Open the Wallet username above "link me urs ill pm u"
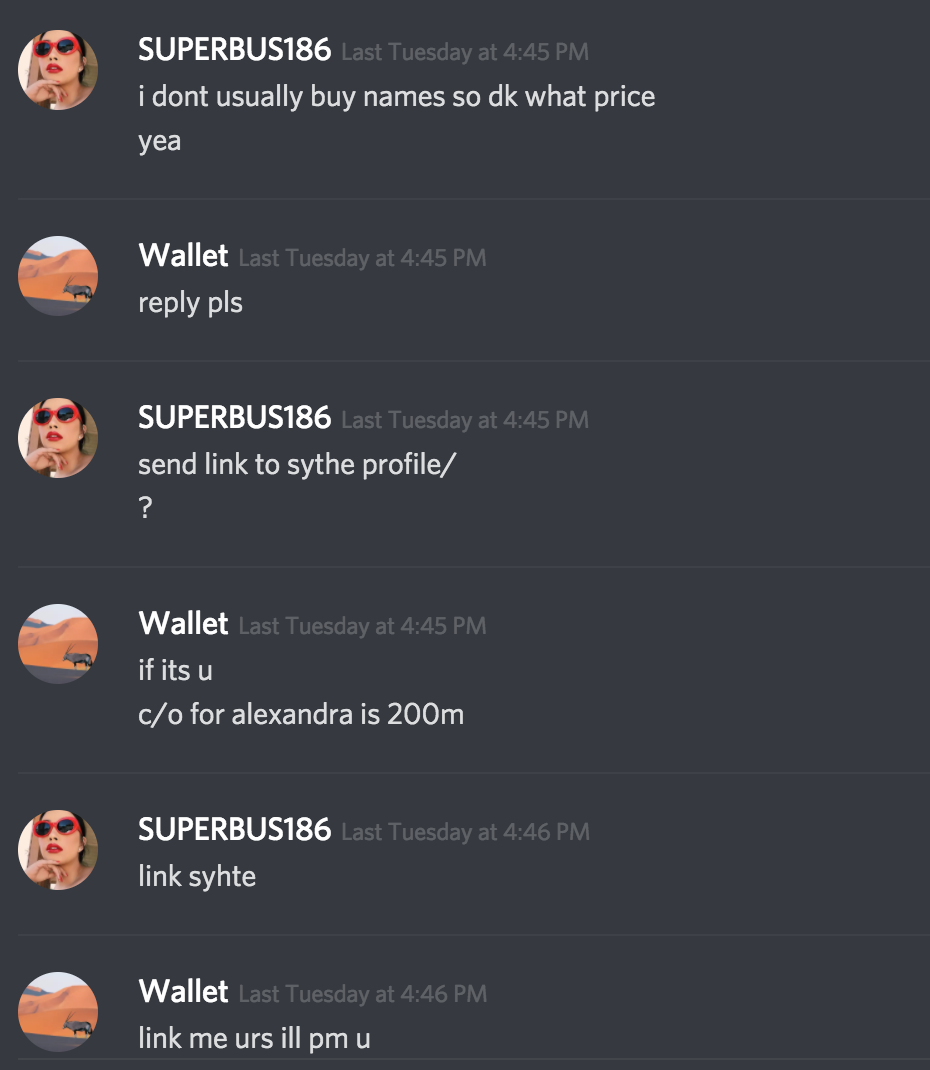Viewport: 930px width, 1070px height. (x=183, y=992)
